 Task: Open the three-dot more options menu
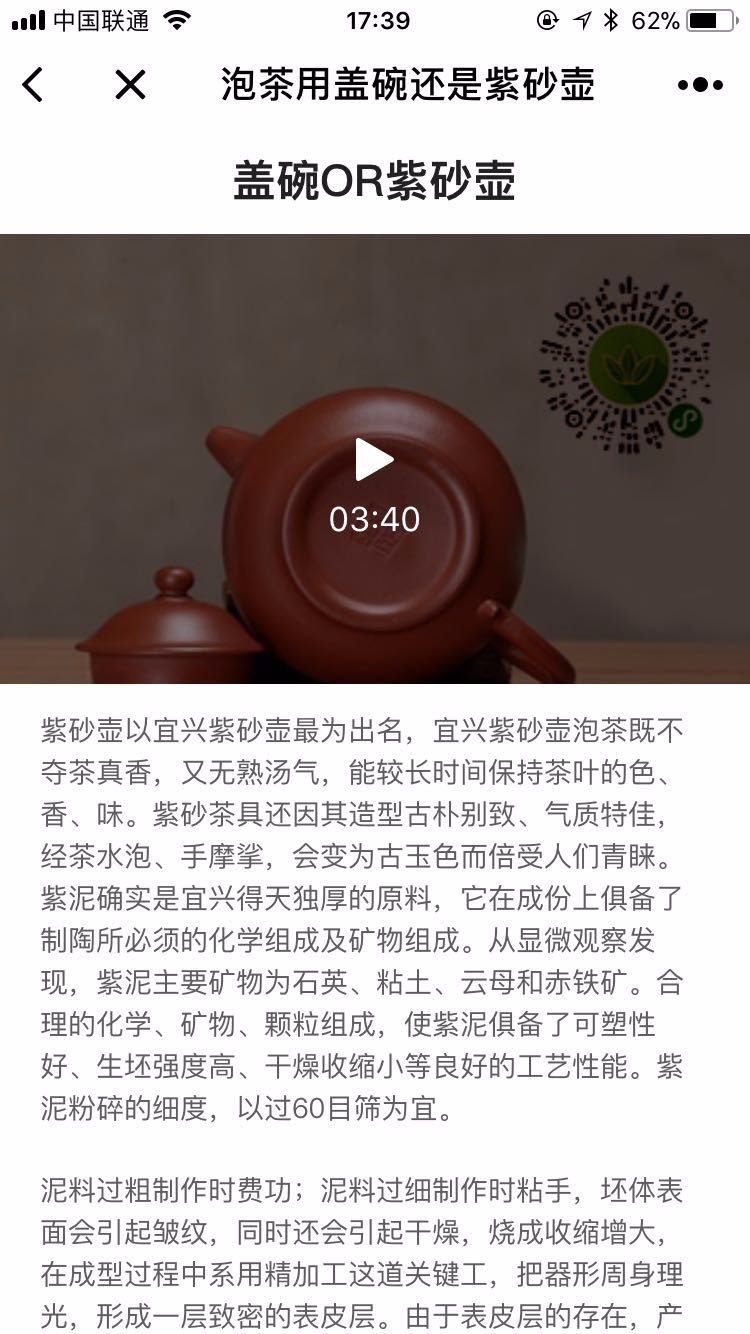(700, 85)
